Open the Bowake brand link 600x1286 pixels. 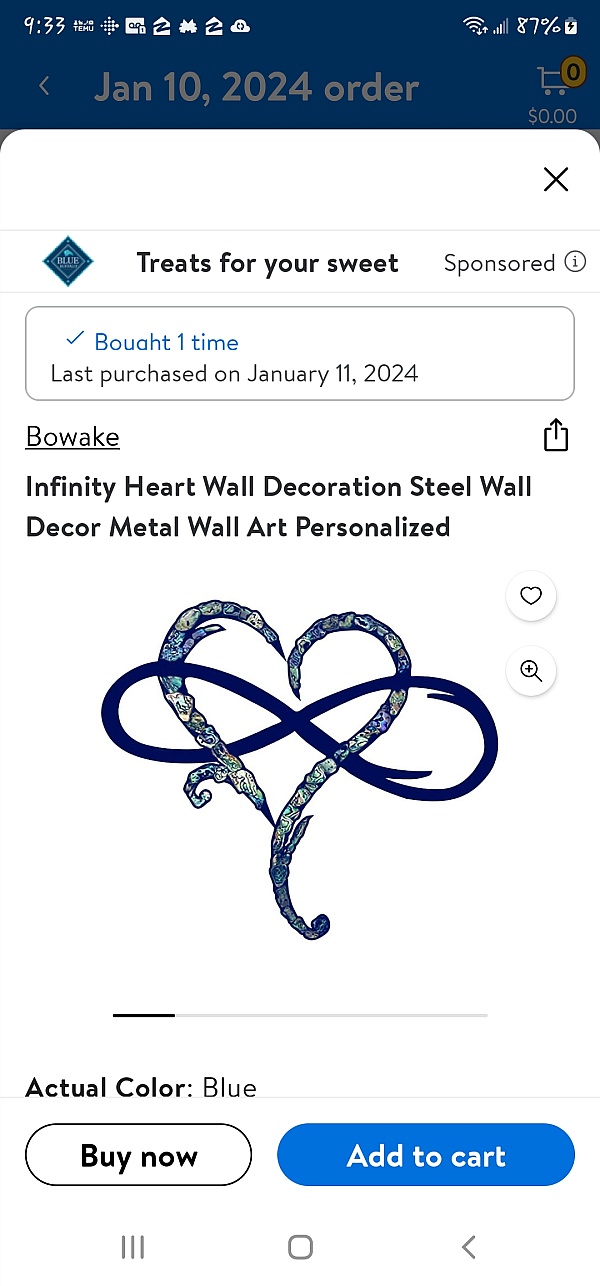[72, 437]
